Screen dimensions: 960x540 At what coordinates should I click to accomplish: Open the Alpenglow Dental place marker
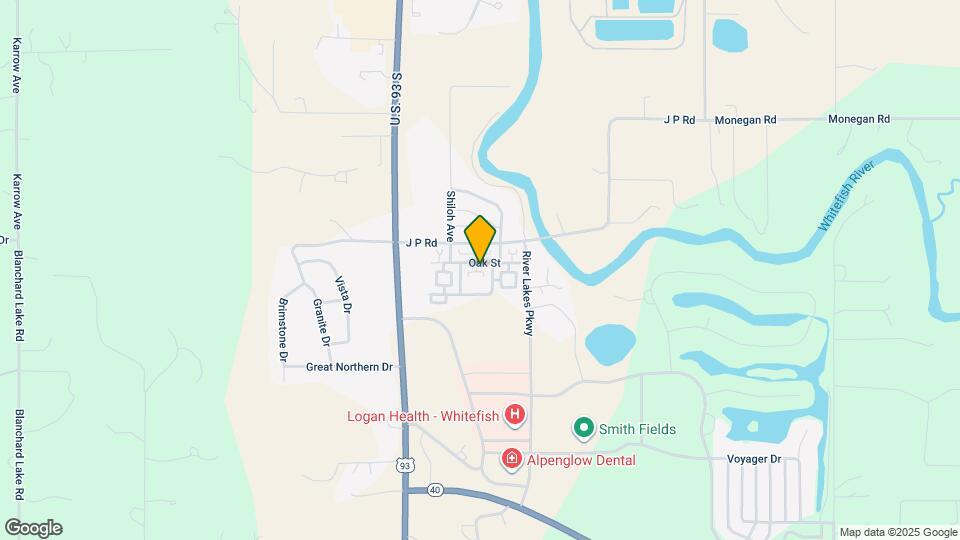(511, 459)
